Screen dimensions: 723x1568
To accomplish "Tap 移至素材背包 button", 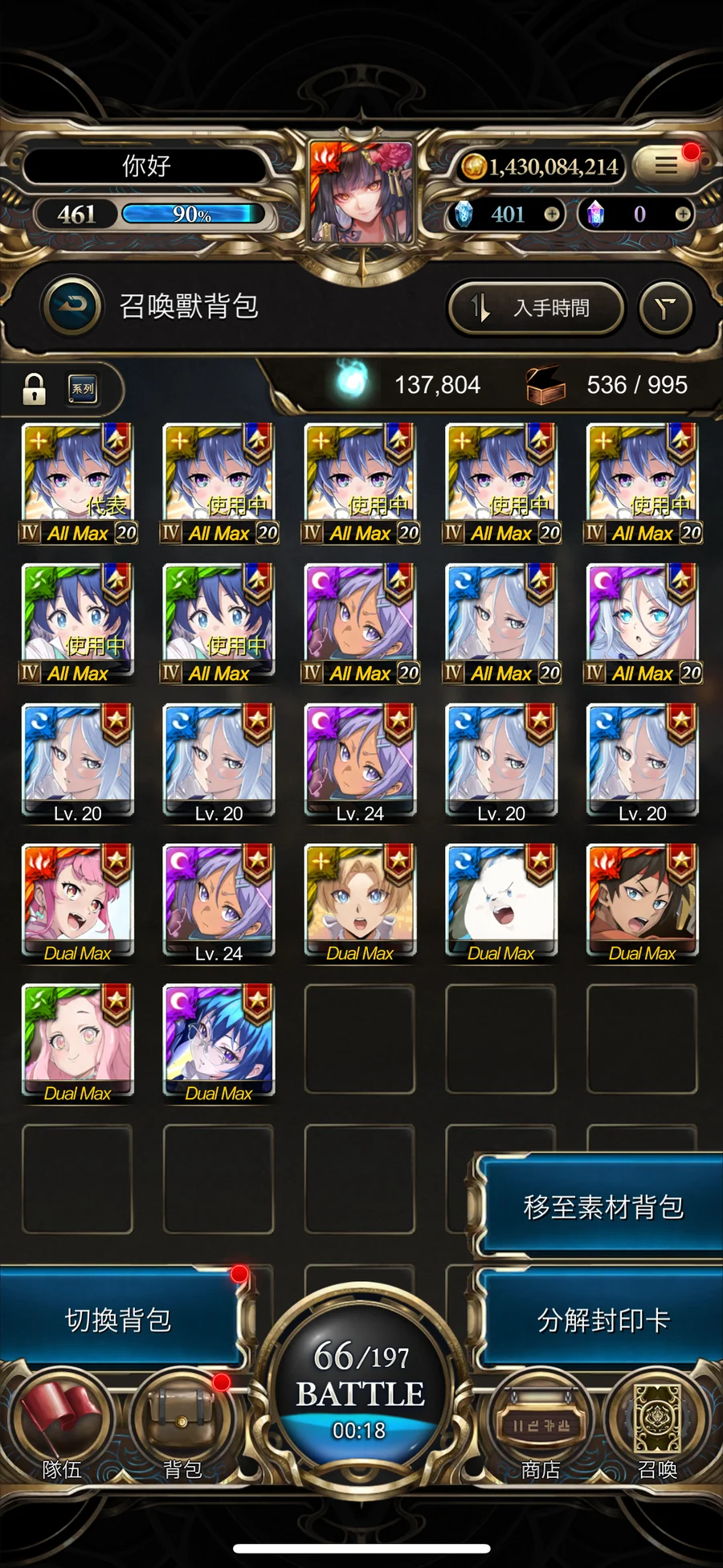I will 602,1206.
